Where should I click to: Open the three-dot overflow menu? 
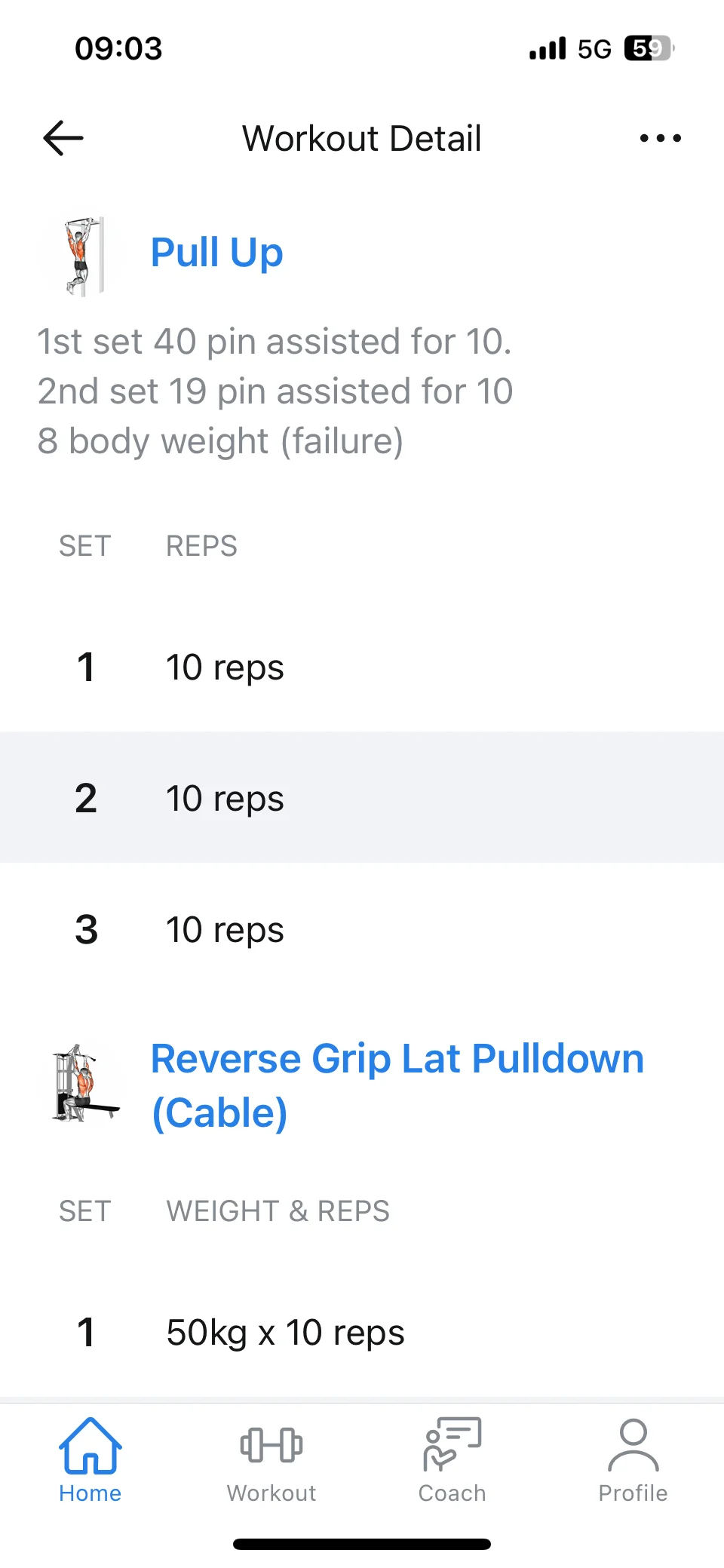660,138
